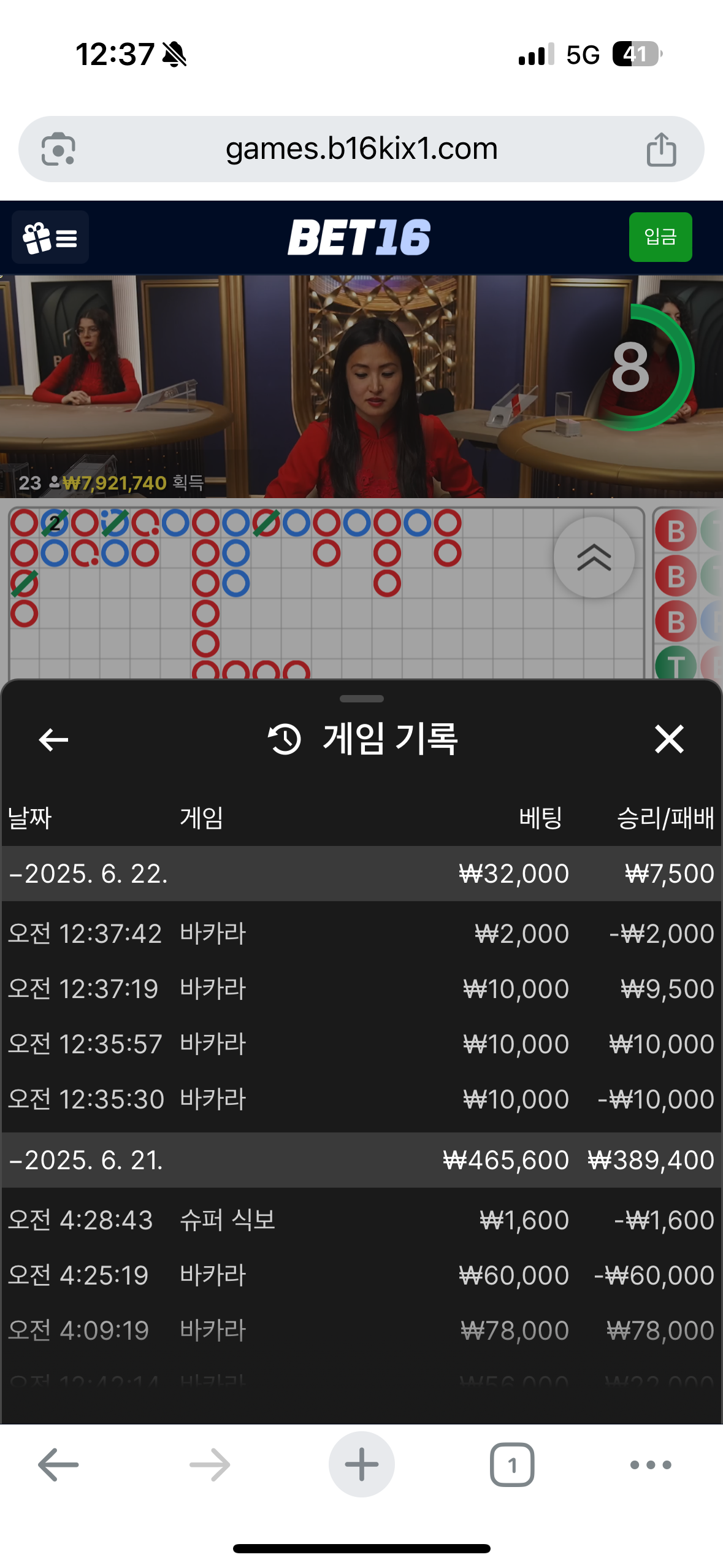Open the gift menu button
The image size is (723, 1568).
[50, 237]
